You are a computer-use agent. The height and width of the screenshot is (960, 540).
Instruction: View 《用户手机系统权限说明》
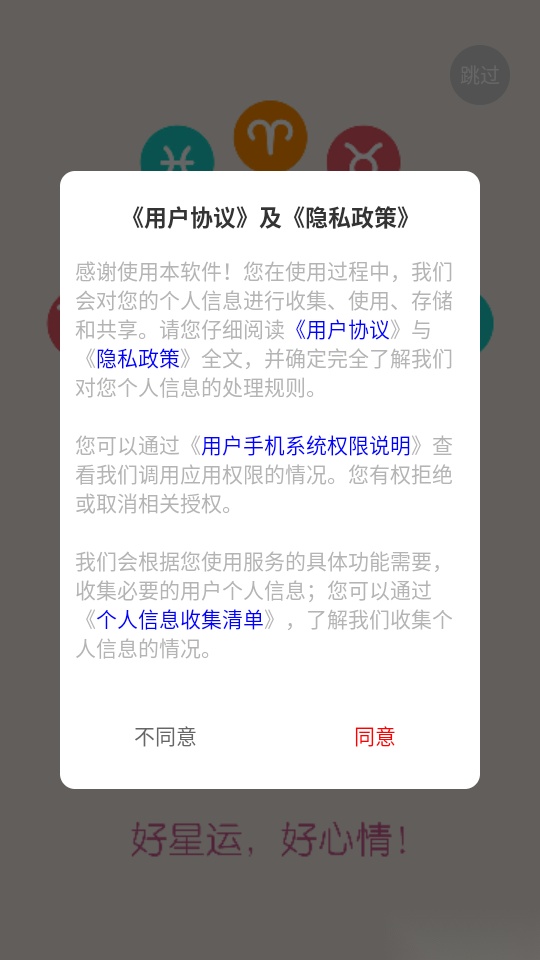306,446
